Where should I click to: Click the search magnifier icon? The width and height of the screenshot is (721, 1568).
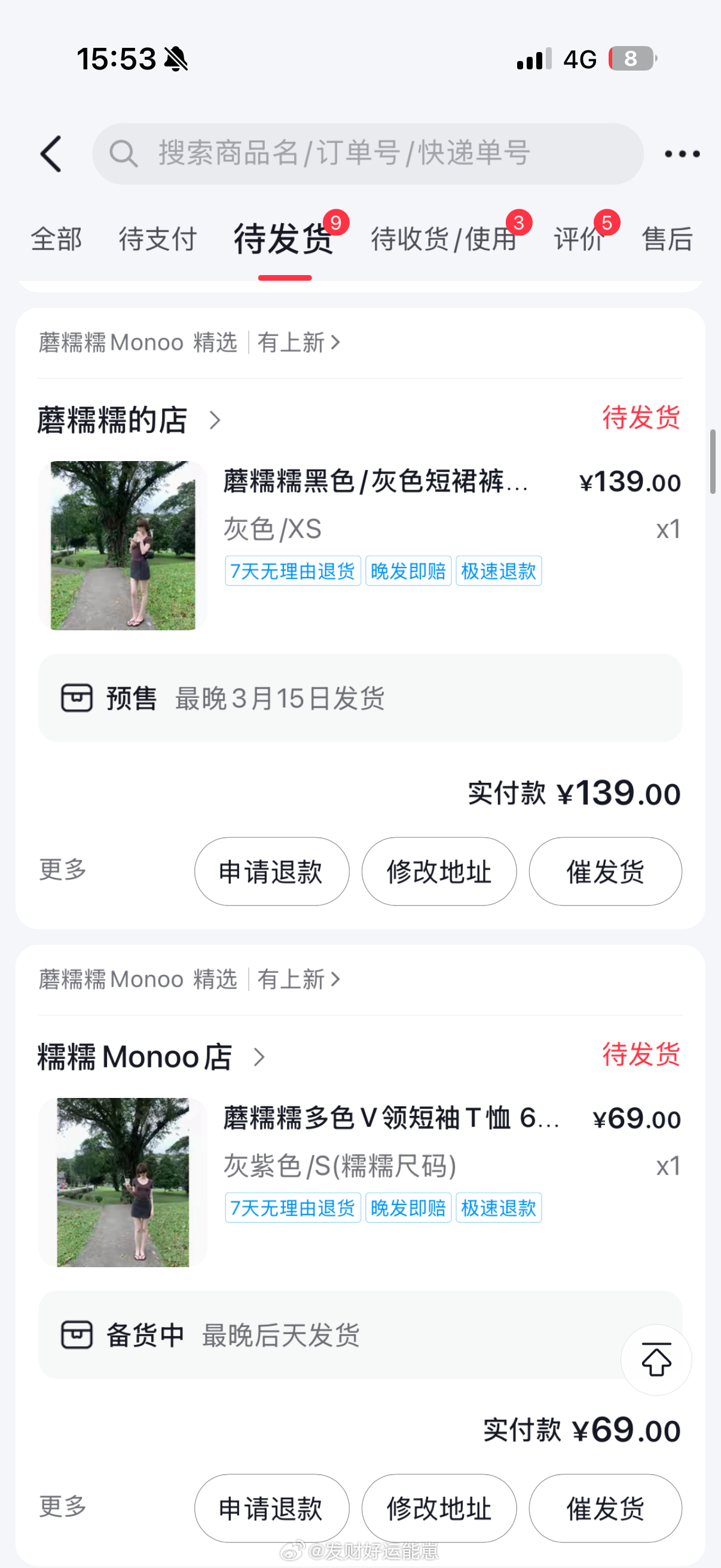pyautogui.click(x=124, y=154)
